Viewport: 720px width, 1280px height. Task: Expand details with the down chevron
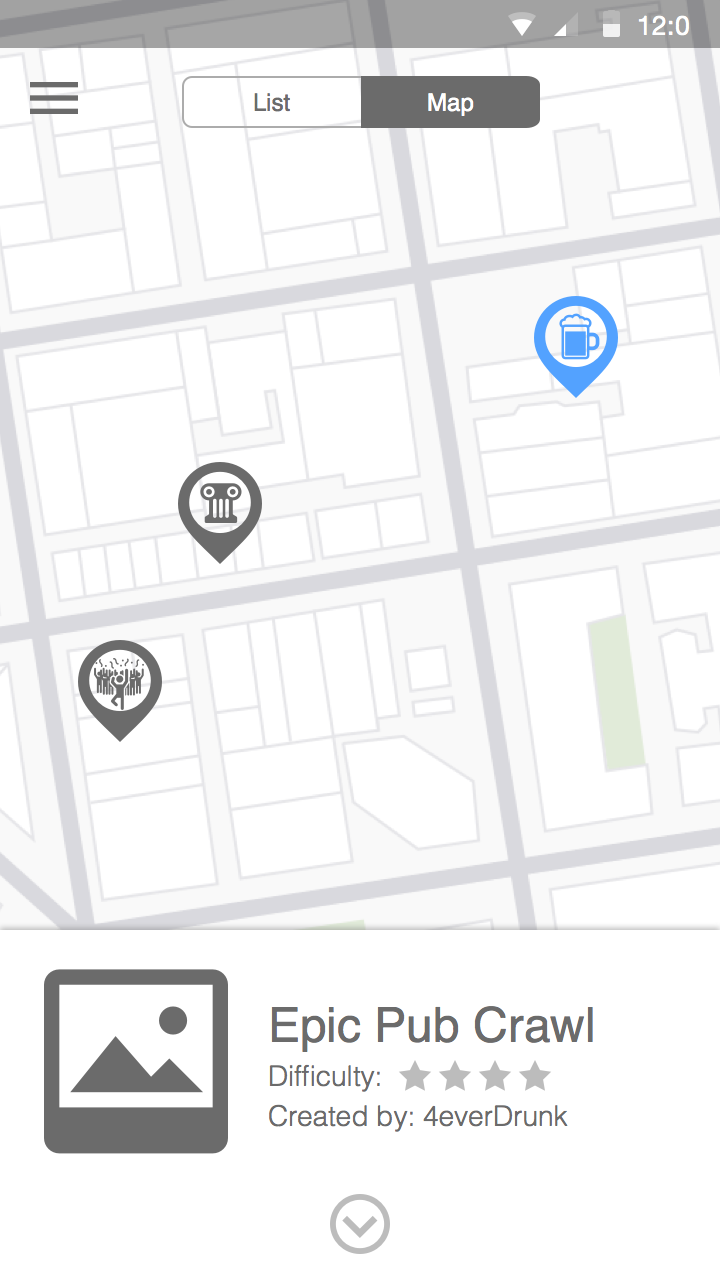[360, 1224]
